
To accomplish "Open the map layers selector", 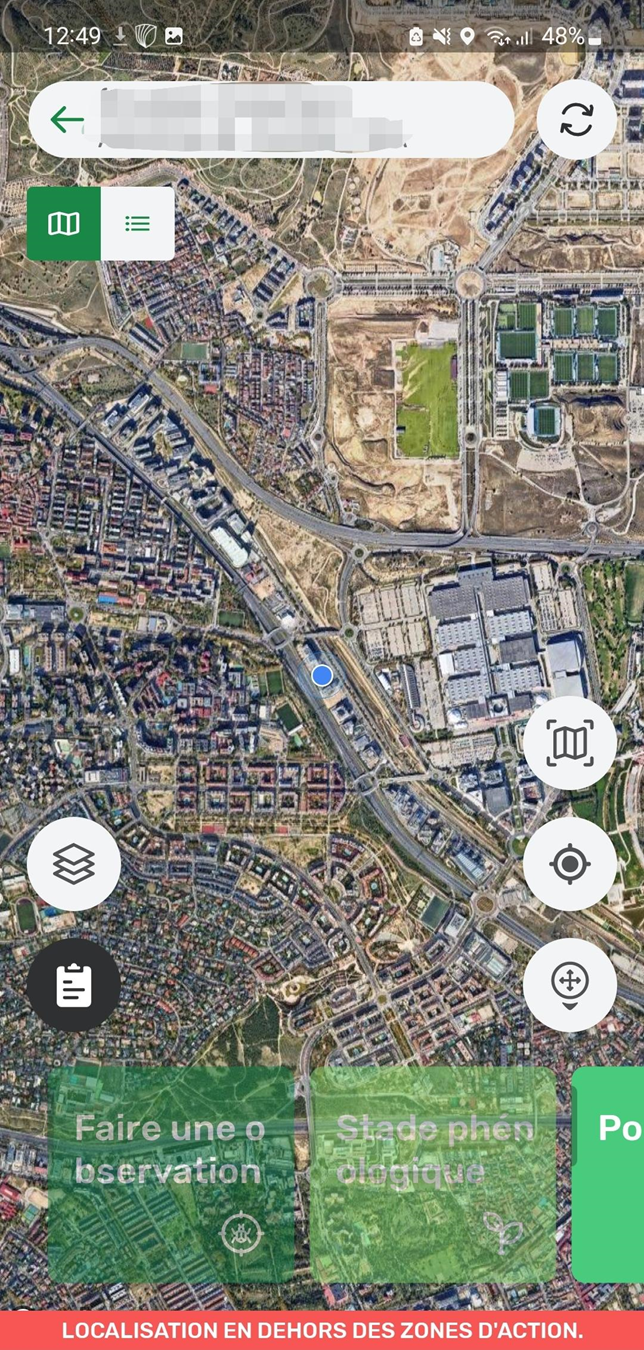I will (x=74, y=864).
